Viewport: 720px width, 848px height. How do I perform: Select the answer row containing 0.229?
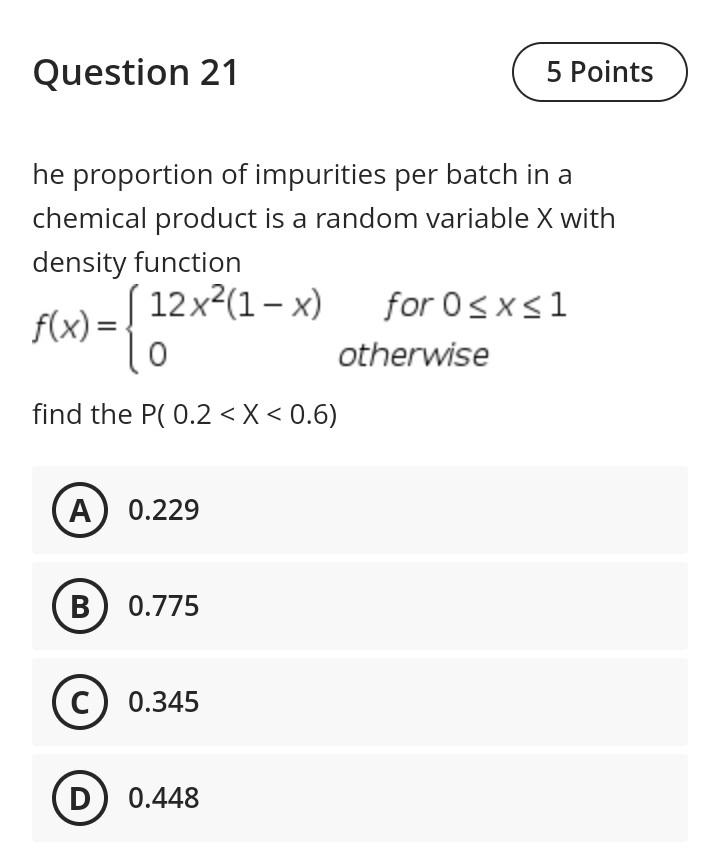(360, 510)
